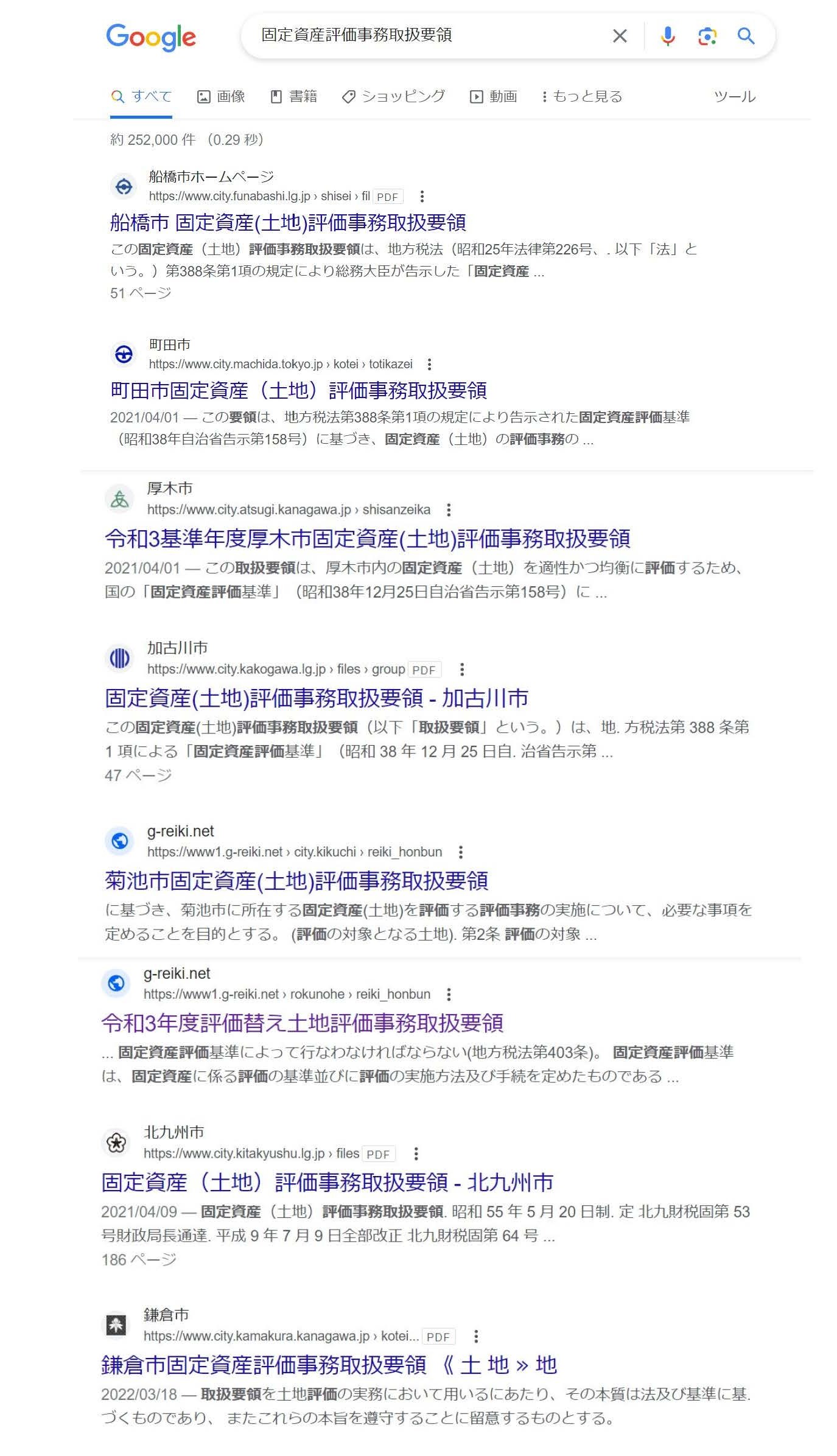The width and height of the screenshot is (837, 1456).
Task: Open the ツール search tools
Action: (x=734, y=96)
